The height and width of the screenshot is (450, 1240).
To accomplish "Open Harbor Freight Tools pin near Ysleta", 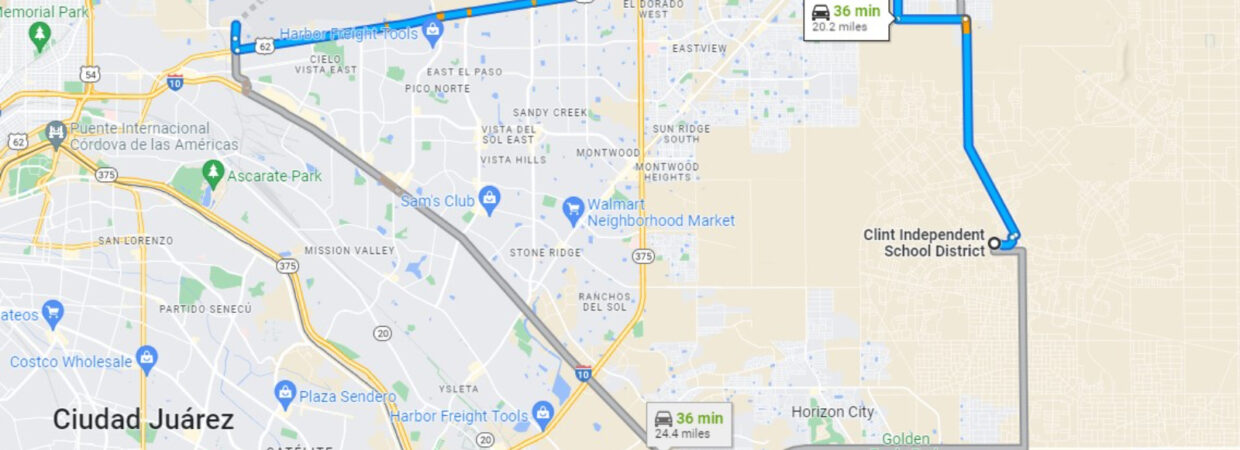I will tap(543, 412).
